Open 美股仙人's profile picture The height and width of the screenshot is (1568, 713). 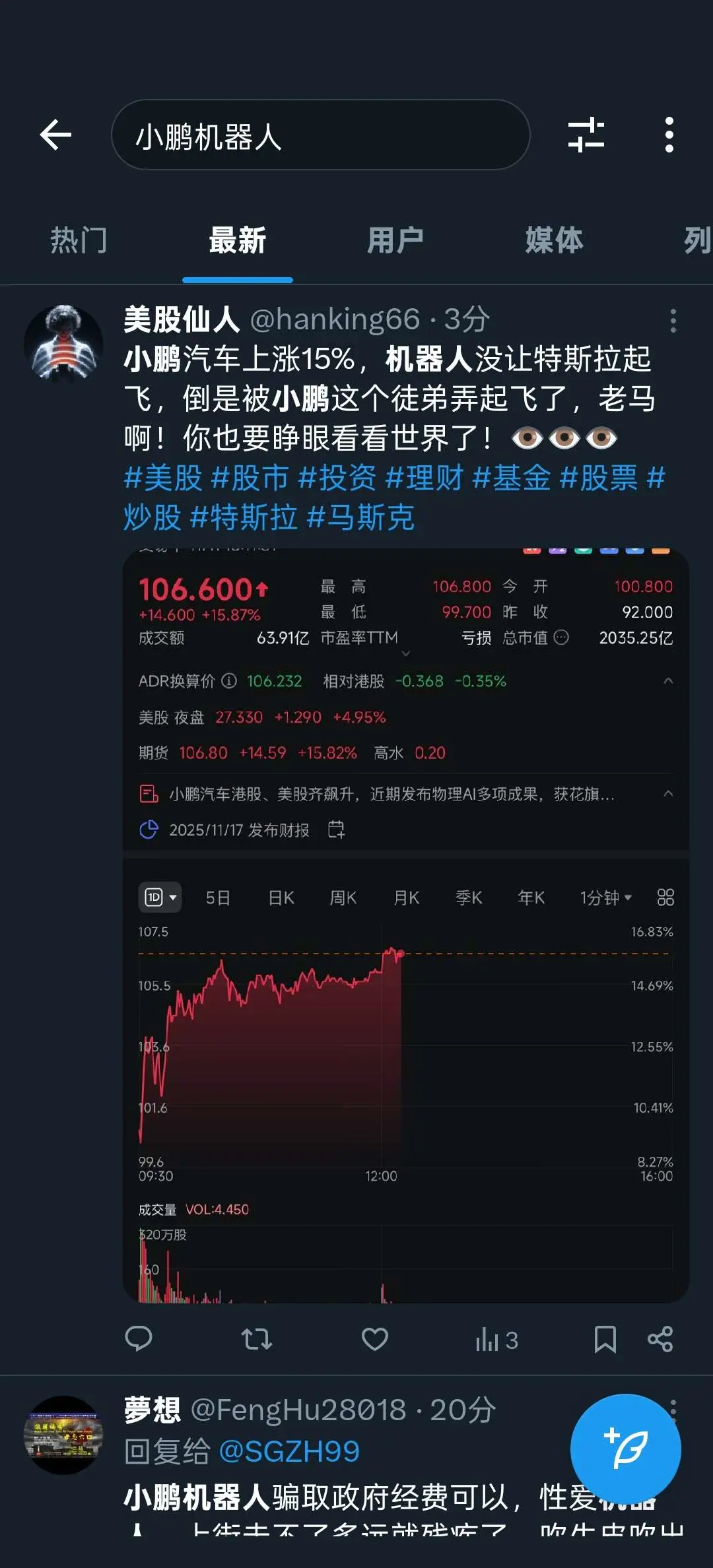[63, 343]
